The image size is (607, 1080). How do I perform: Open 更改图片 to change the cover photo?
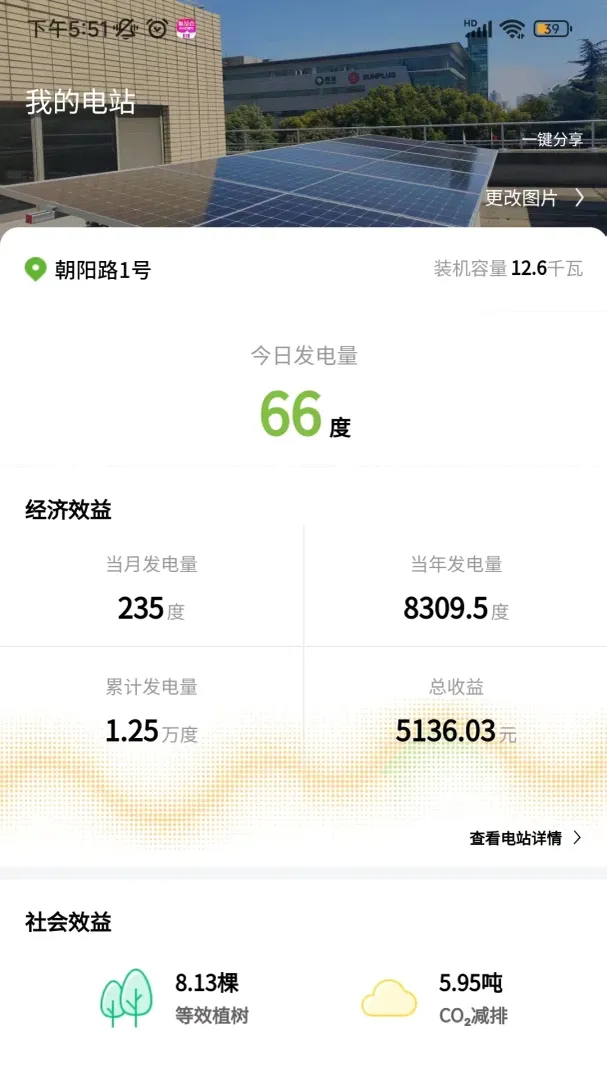point(535,198)
